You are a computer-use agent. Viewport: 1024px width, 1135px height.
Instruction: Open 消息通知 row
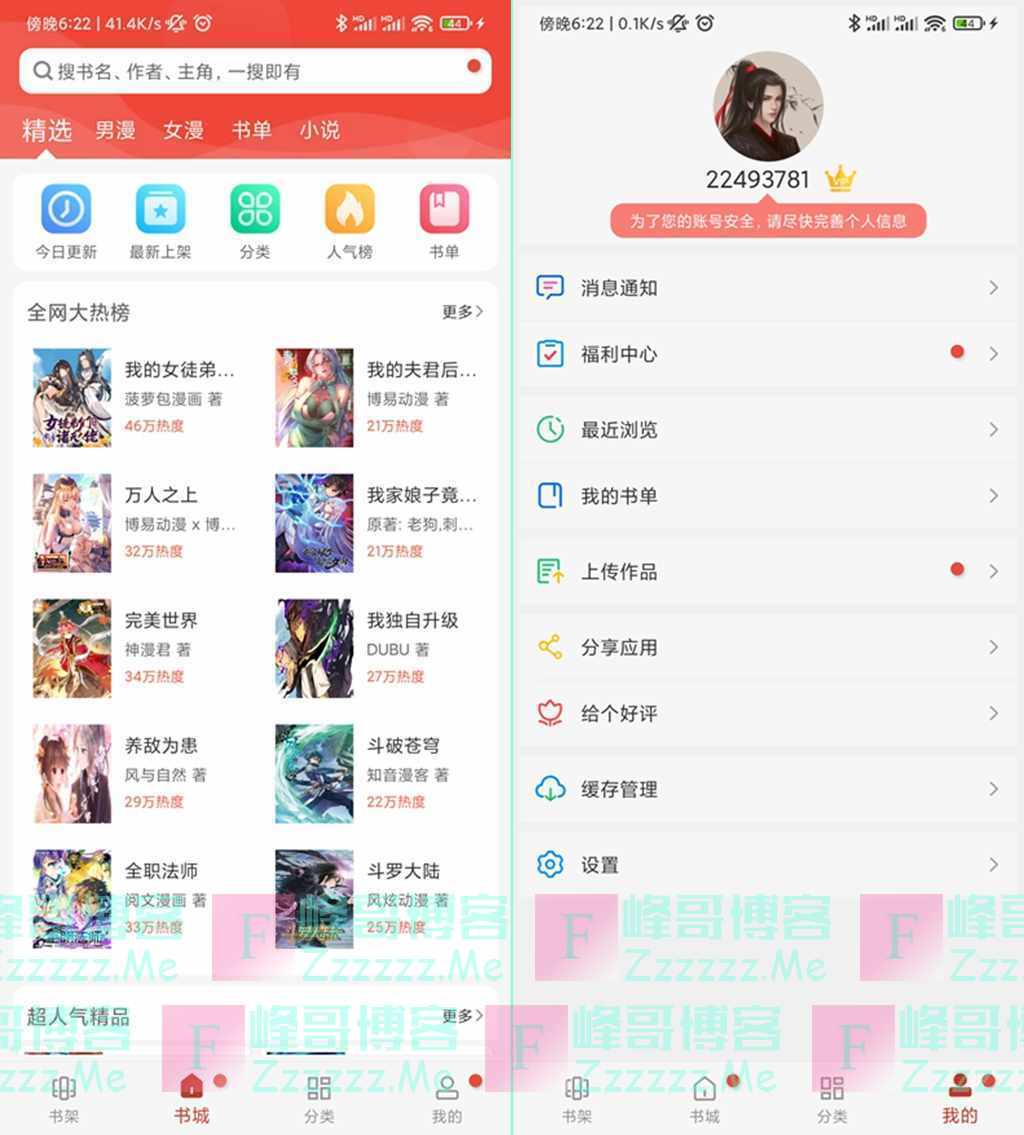[767, 288]
